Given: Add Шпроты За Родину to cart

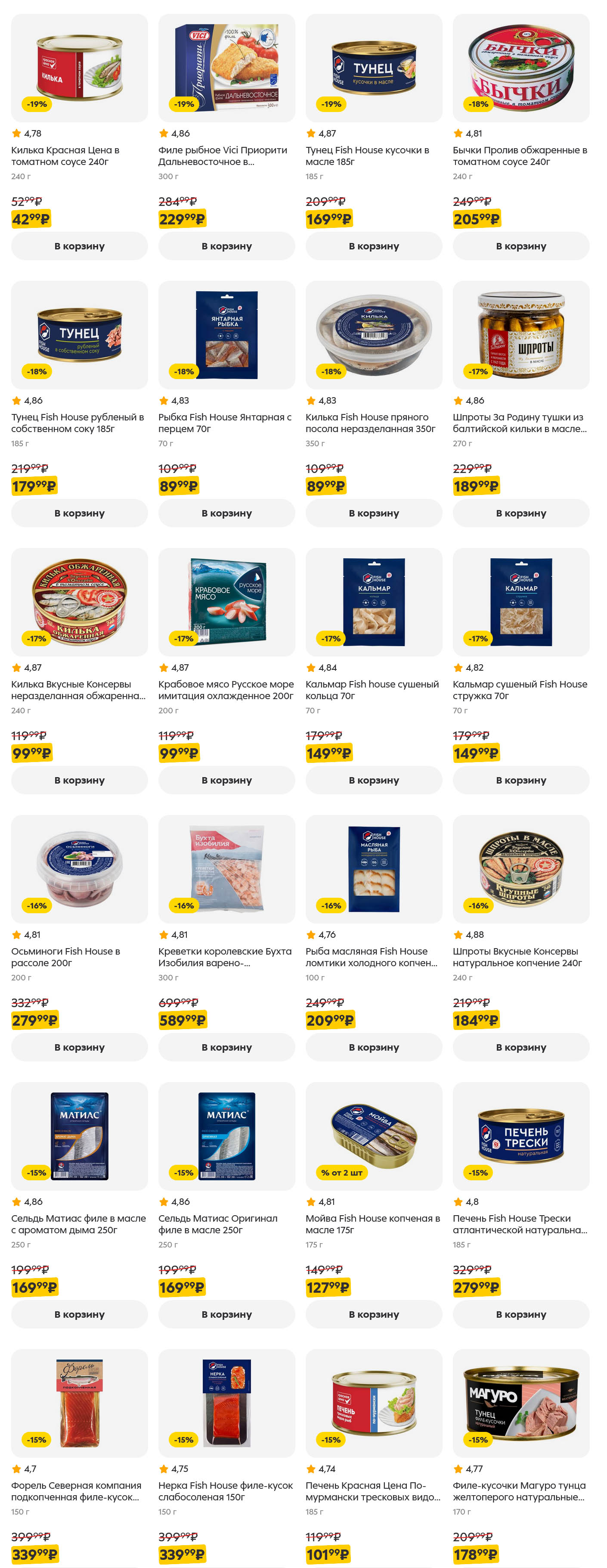Looking at the screenshot, I should (x=520, y=513).
